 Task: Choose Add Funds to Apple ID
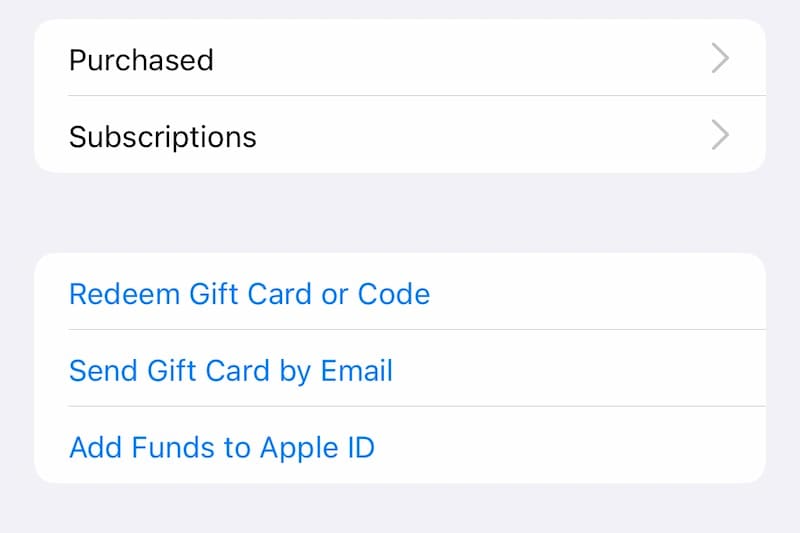[222, 446]
